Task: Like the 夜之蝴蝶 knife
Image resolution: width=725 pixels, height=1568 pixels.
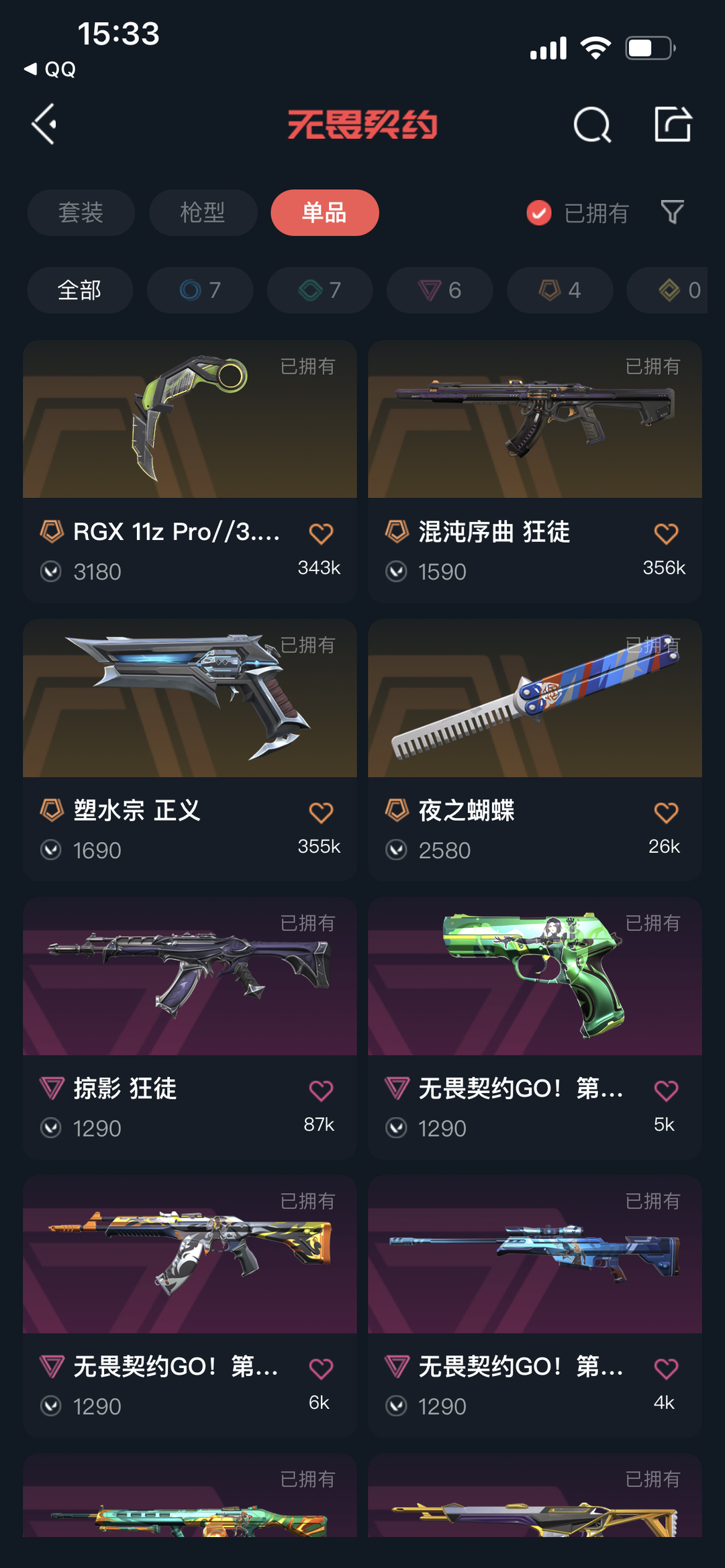Action: (x=666, y=813)
